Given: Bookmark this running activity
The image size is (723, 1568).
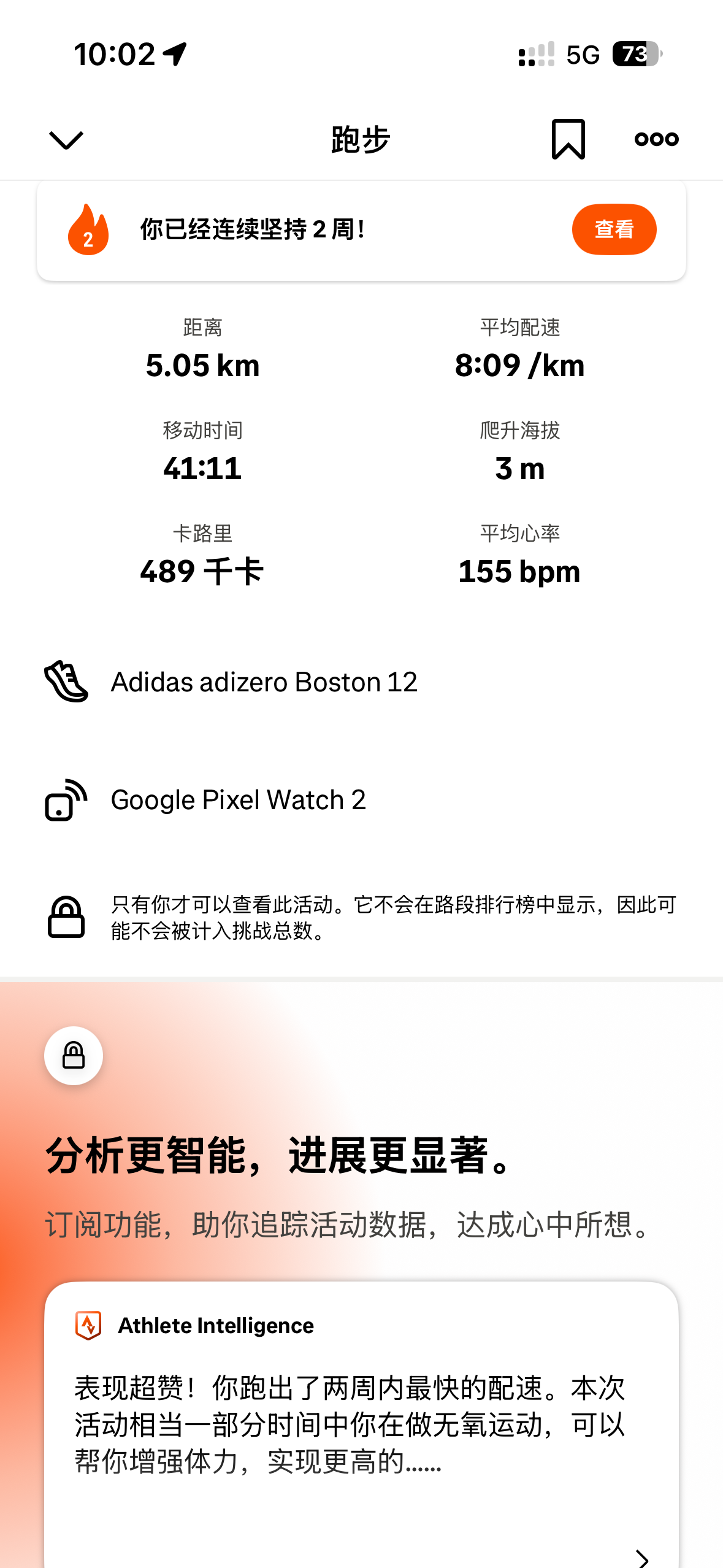Looking at the screenshot, I should (568, 139).
